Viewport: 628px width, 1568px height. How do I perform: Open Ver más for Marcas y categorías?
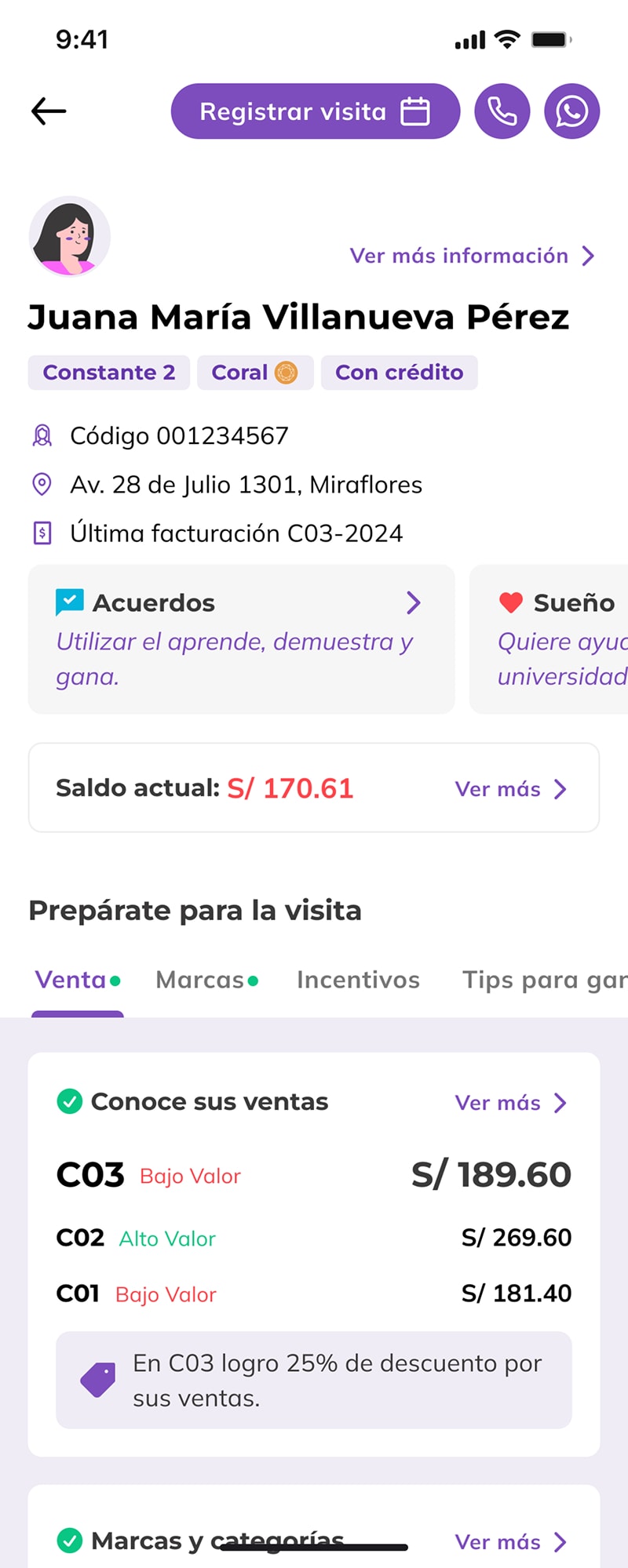click(510, 1541)
